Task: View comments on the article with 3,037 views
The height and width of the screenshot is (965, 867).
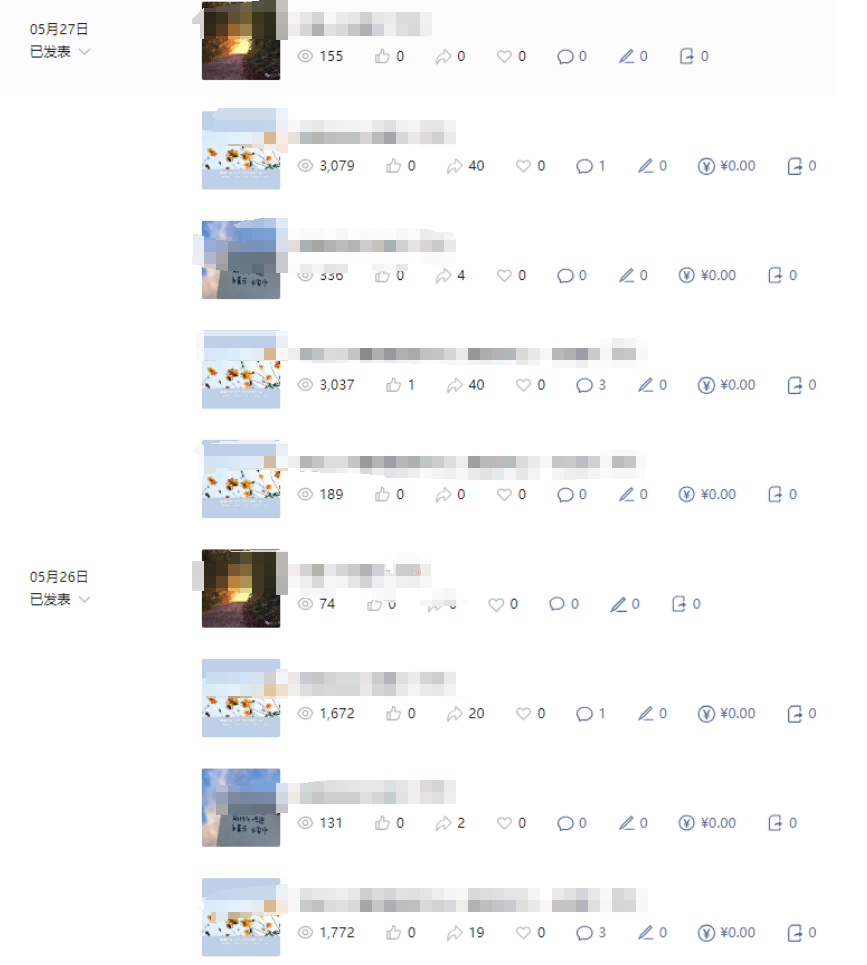Action: tap(585, 385)
